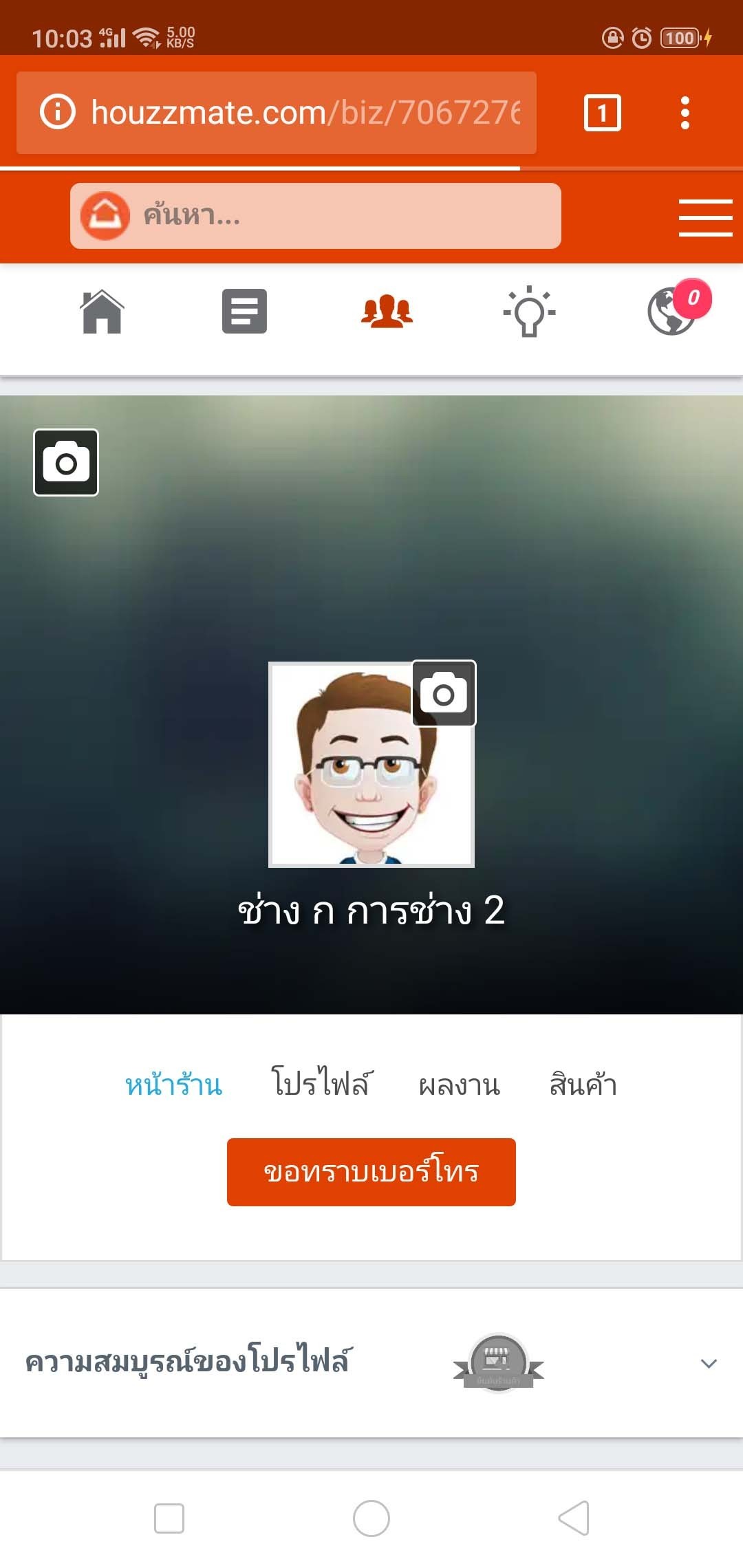The image size is (743, 1568).
Task: Go to the home icon tab
Action: [x=102, y=312]
